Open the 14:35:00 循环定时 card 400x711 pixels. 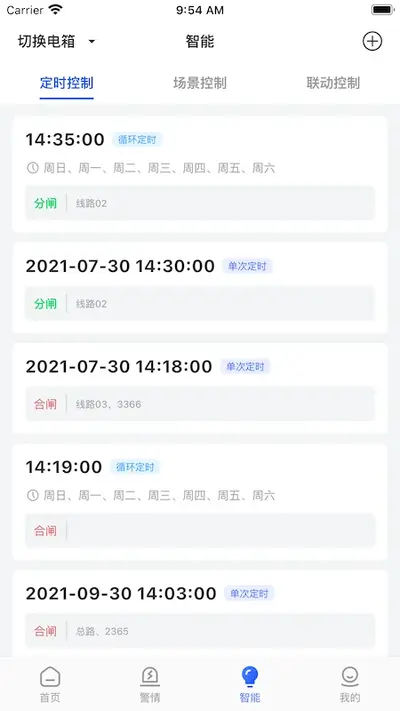click(x=200, y=175)
